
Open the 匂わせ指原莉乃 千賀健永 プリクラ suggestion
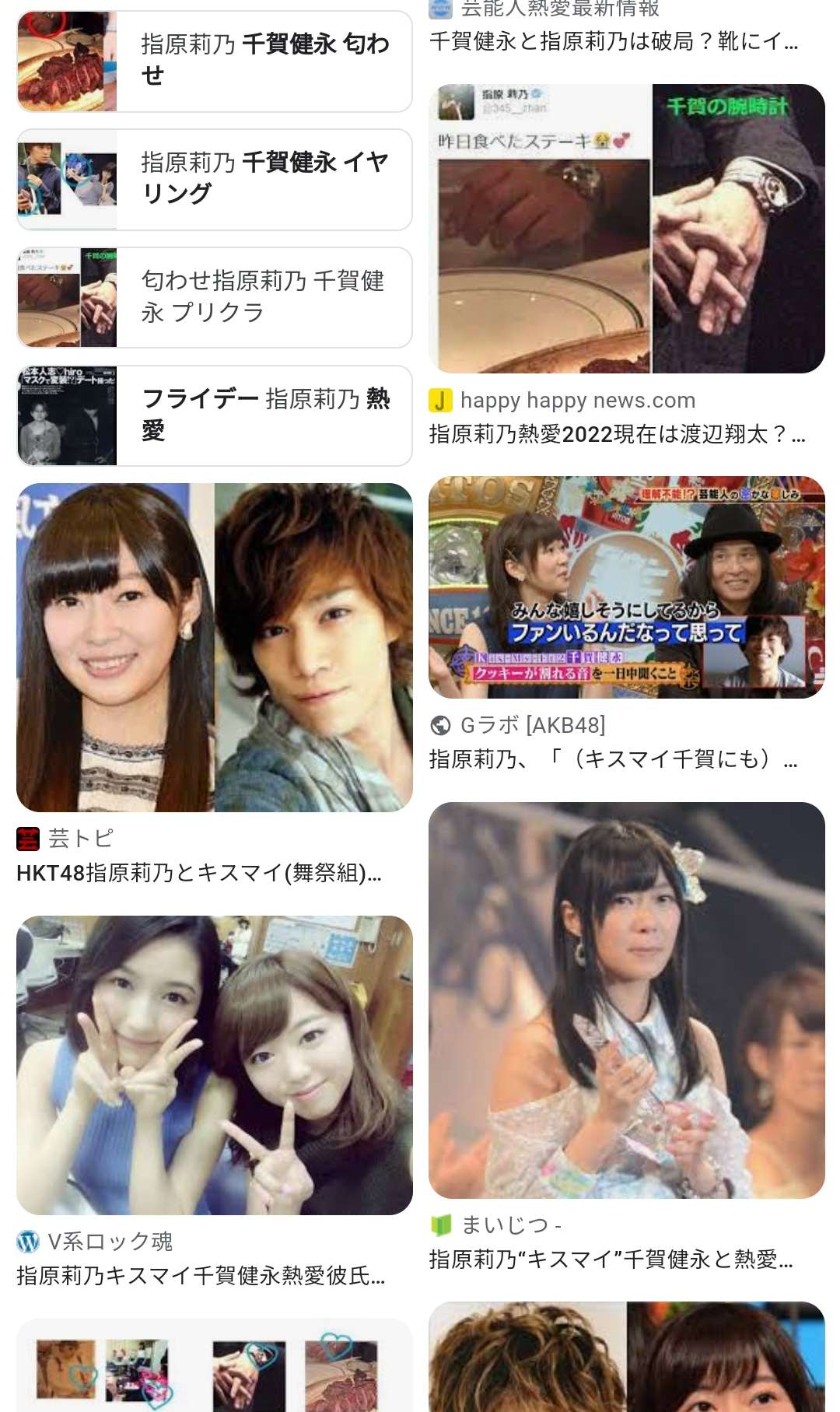[x=215, y=298]
